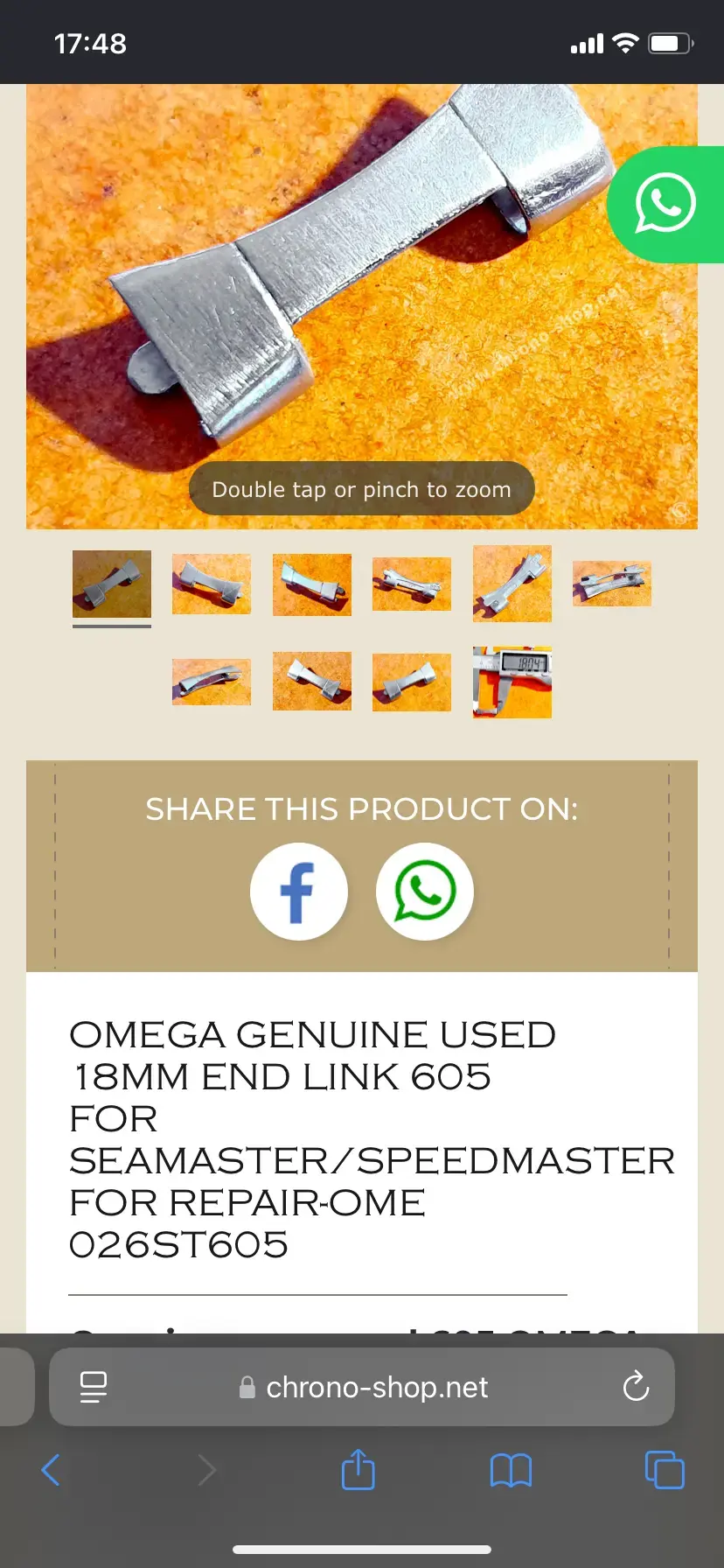Reload the chrono-shop.net page
724x1568 pixels.
tap(636, 1387)
